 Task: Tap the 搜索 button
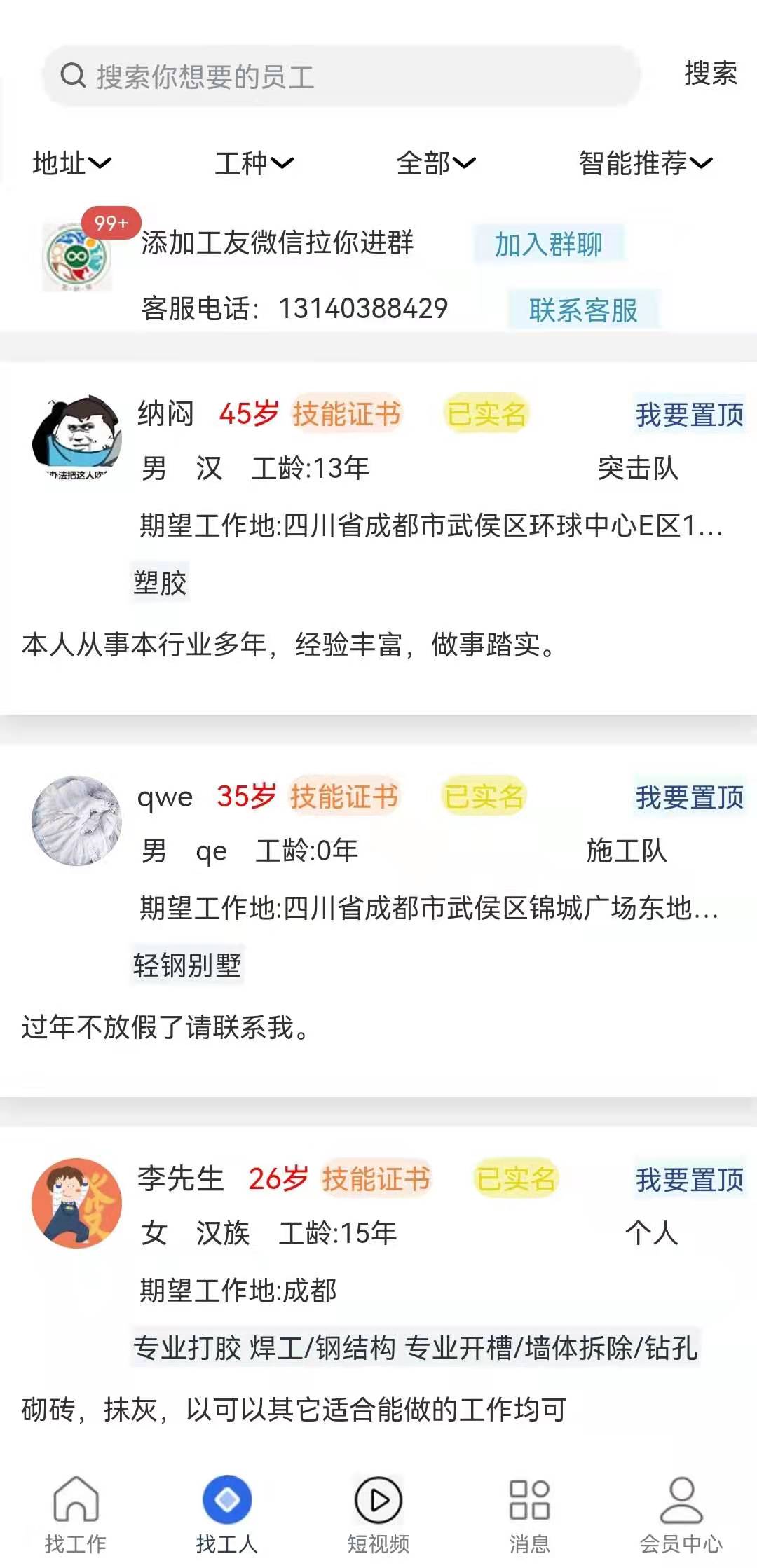(710, 74)
